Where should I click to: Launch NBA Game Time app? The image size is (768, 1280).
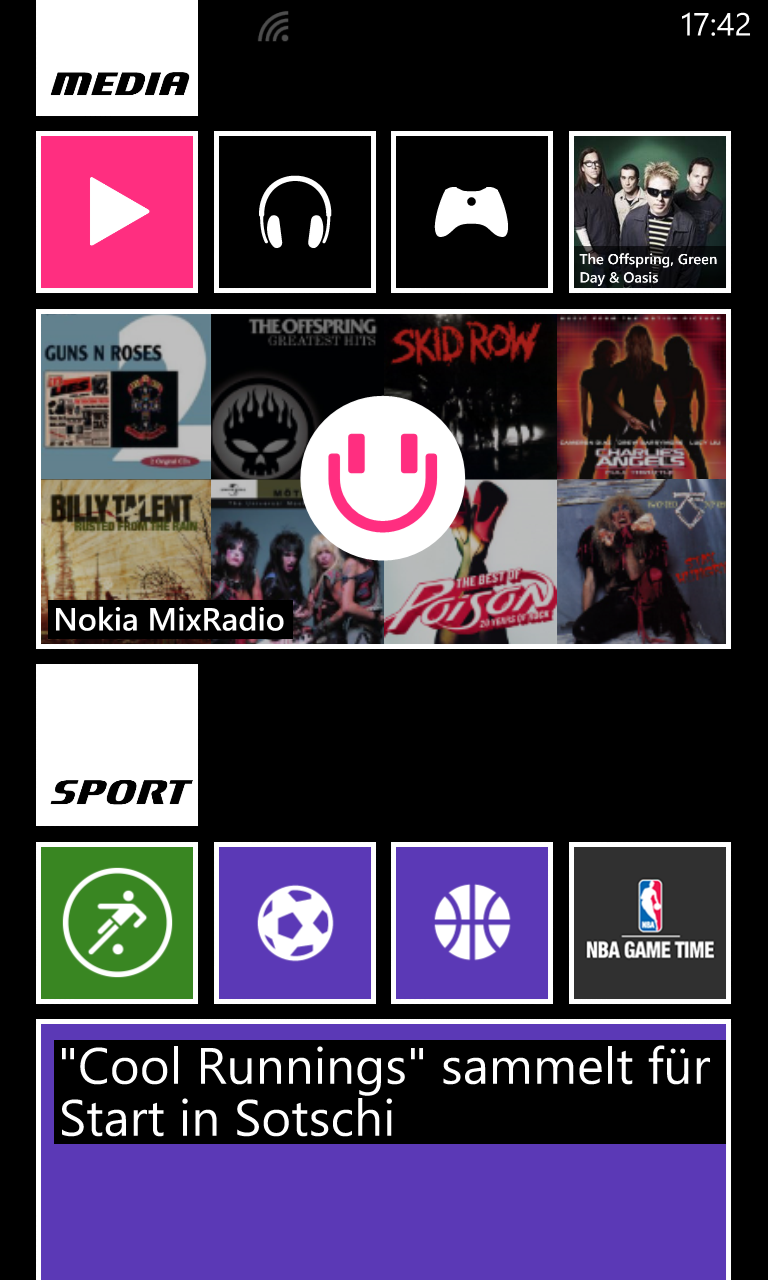point(650,923)
